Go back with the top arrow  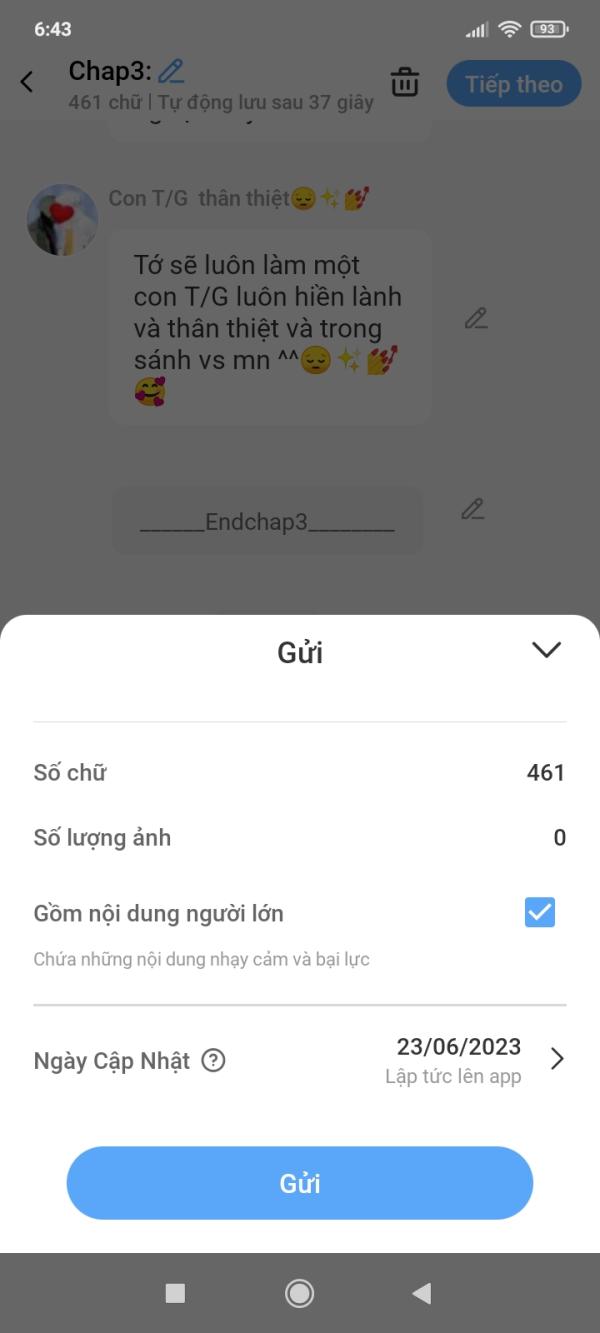coord(27,82)
